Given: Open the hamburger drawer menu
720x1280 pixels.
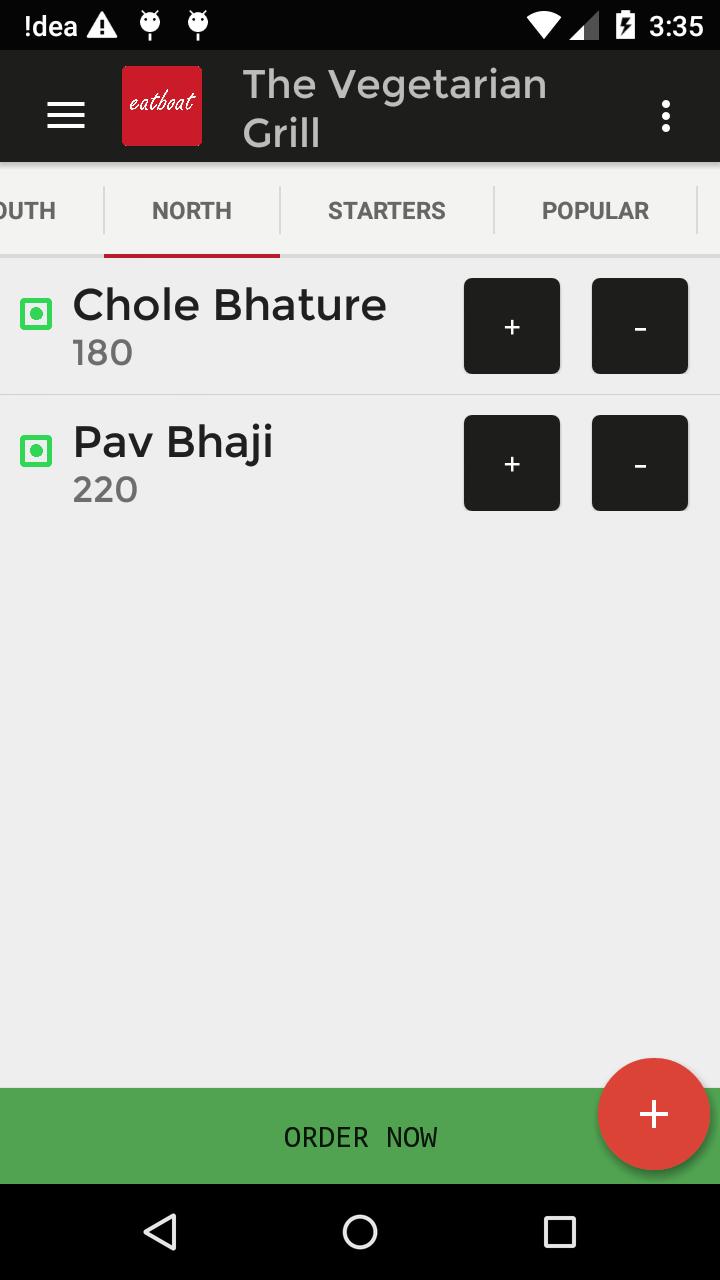Looking at the screenshot, I should (x=66, y=116).
